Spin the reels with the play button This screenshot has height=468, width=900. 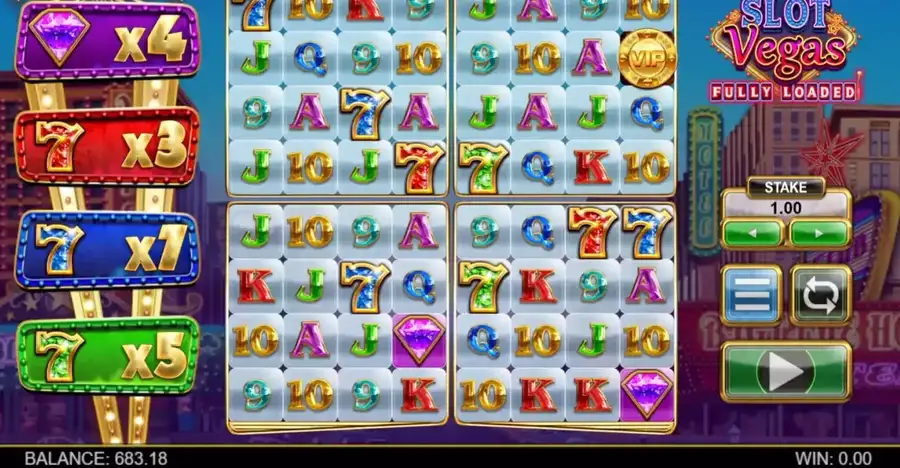785,372
